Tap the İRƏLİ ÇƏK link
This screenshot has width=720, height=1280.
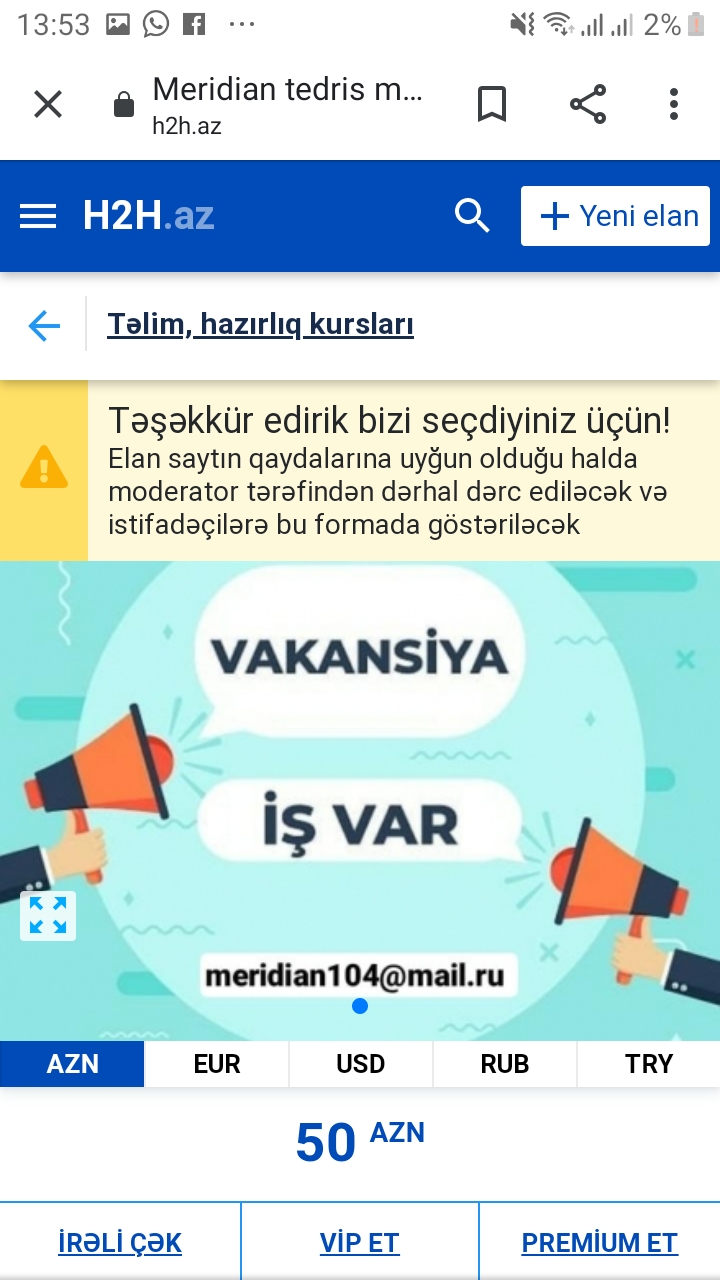click(120, 1243)
